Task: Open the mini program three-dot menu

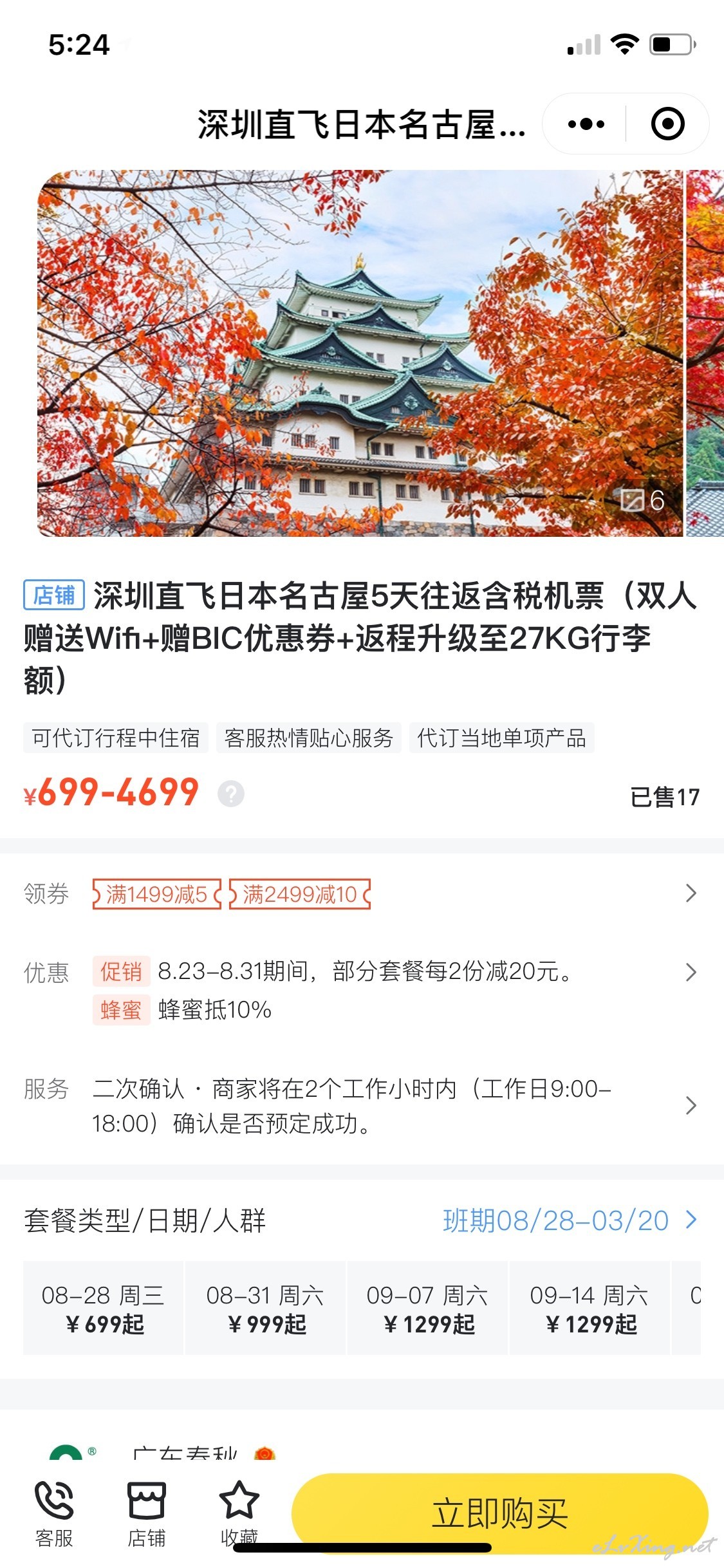Action: (x=586, y=124)
